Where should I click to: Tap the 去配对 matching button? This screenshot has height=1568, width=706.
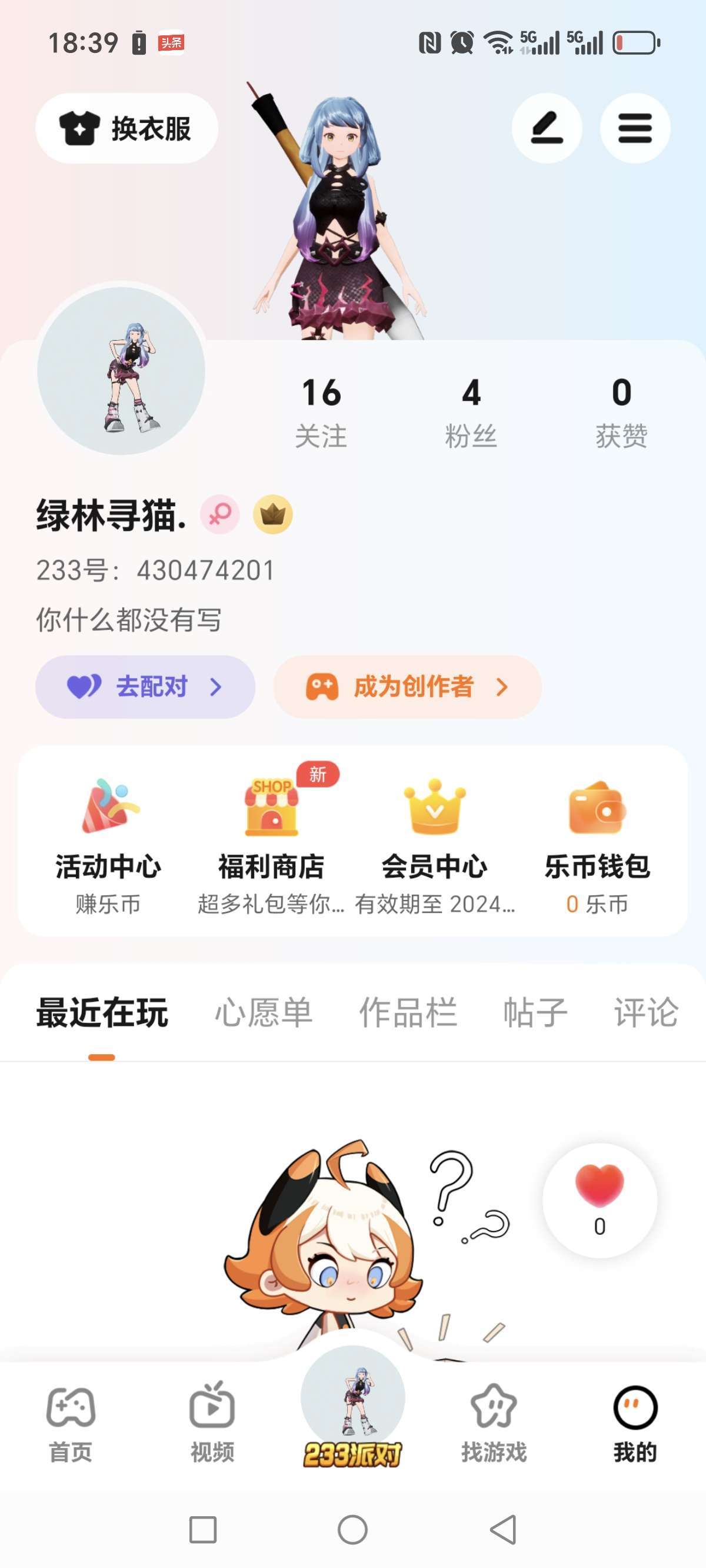coord(145,687)
